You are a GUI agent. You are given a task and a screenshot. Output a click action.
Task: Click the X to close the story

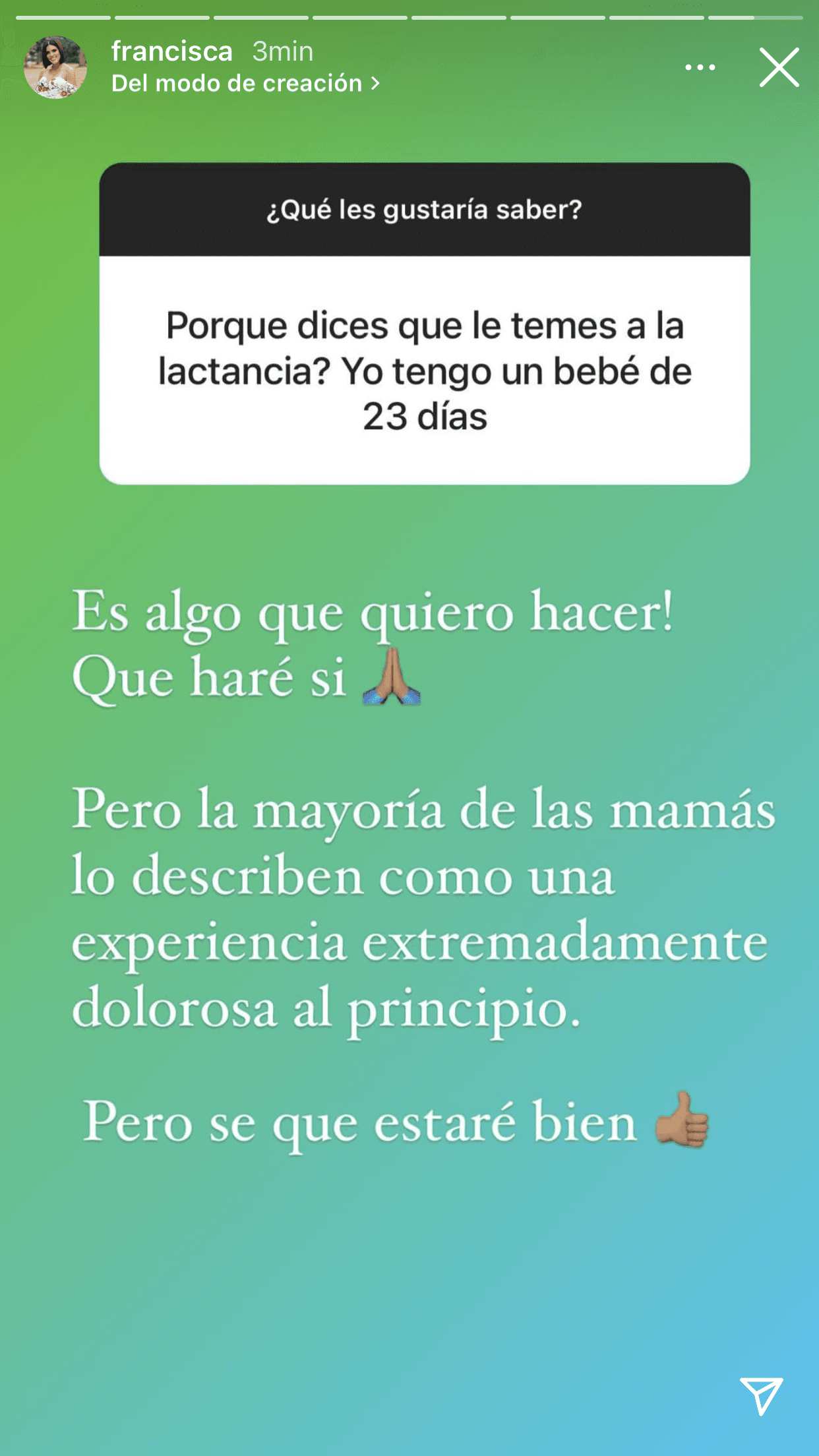click(779, 66)
